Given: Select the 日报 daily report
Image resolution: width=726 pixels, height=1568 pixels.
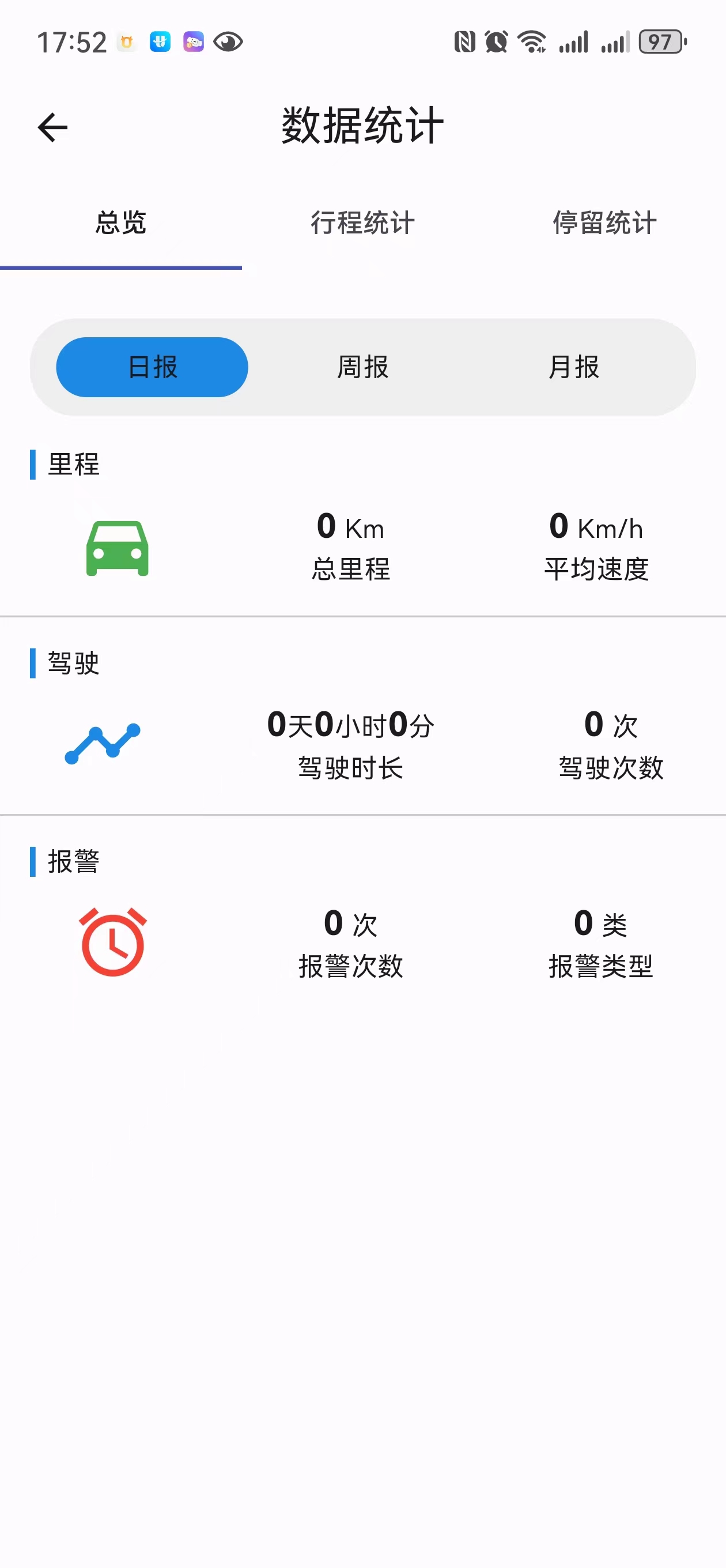Looking at the screenshot, I should [x=152, y=367].
